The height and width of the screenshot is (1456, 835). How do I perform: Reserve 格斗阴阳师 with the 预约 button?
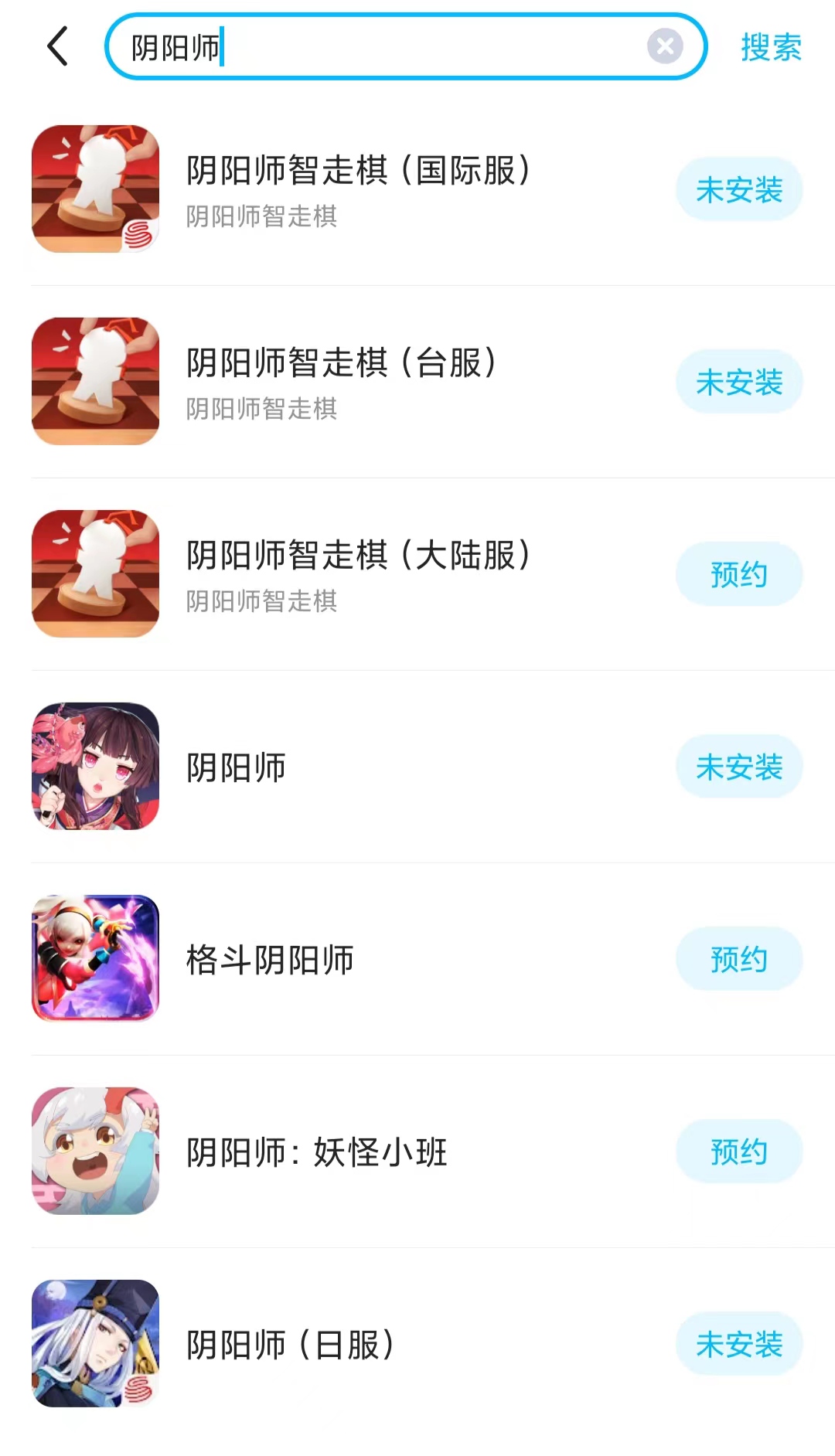pyautogui.click(x=739, y=959)
